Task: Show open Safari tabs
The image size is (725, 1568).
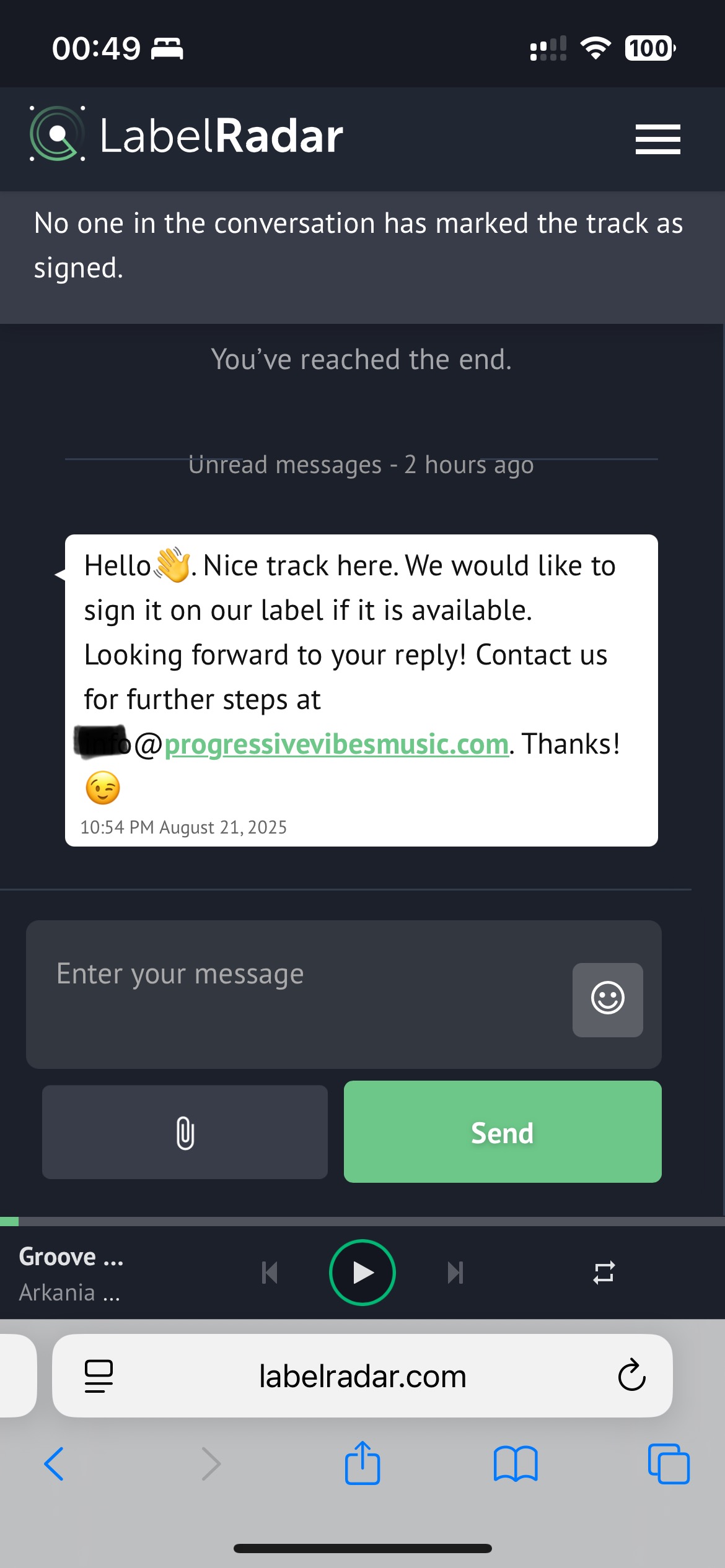Action: tap(668, 1464)
